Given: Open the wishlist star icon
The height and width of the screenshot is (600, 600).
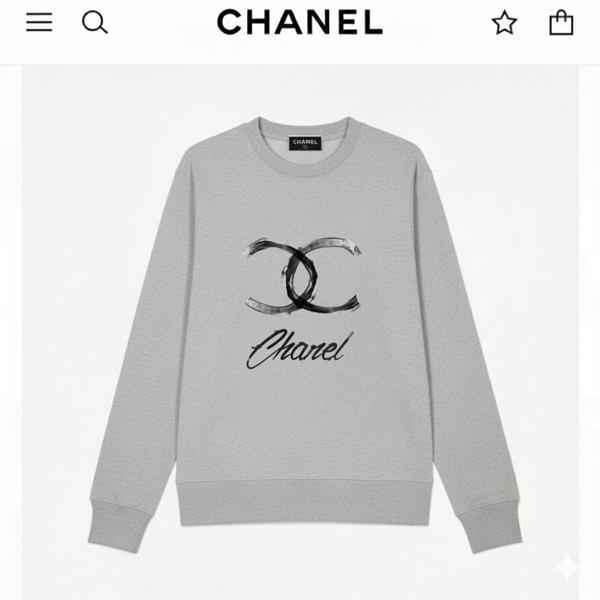Looking at the screenshot, I should pyautogui.click(x=504, y=22).
